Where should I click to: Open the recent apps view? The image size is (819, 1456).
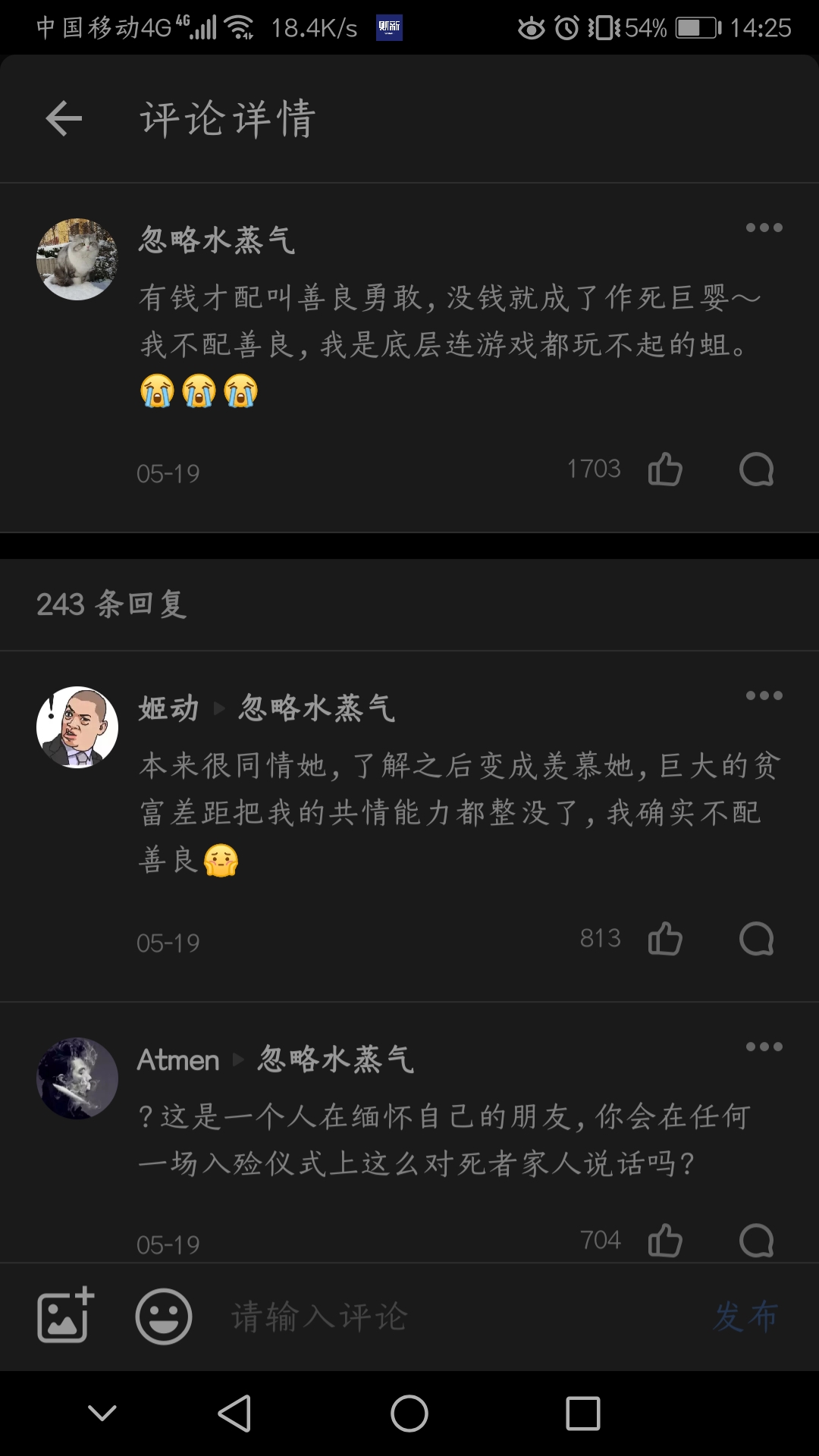583,1414
